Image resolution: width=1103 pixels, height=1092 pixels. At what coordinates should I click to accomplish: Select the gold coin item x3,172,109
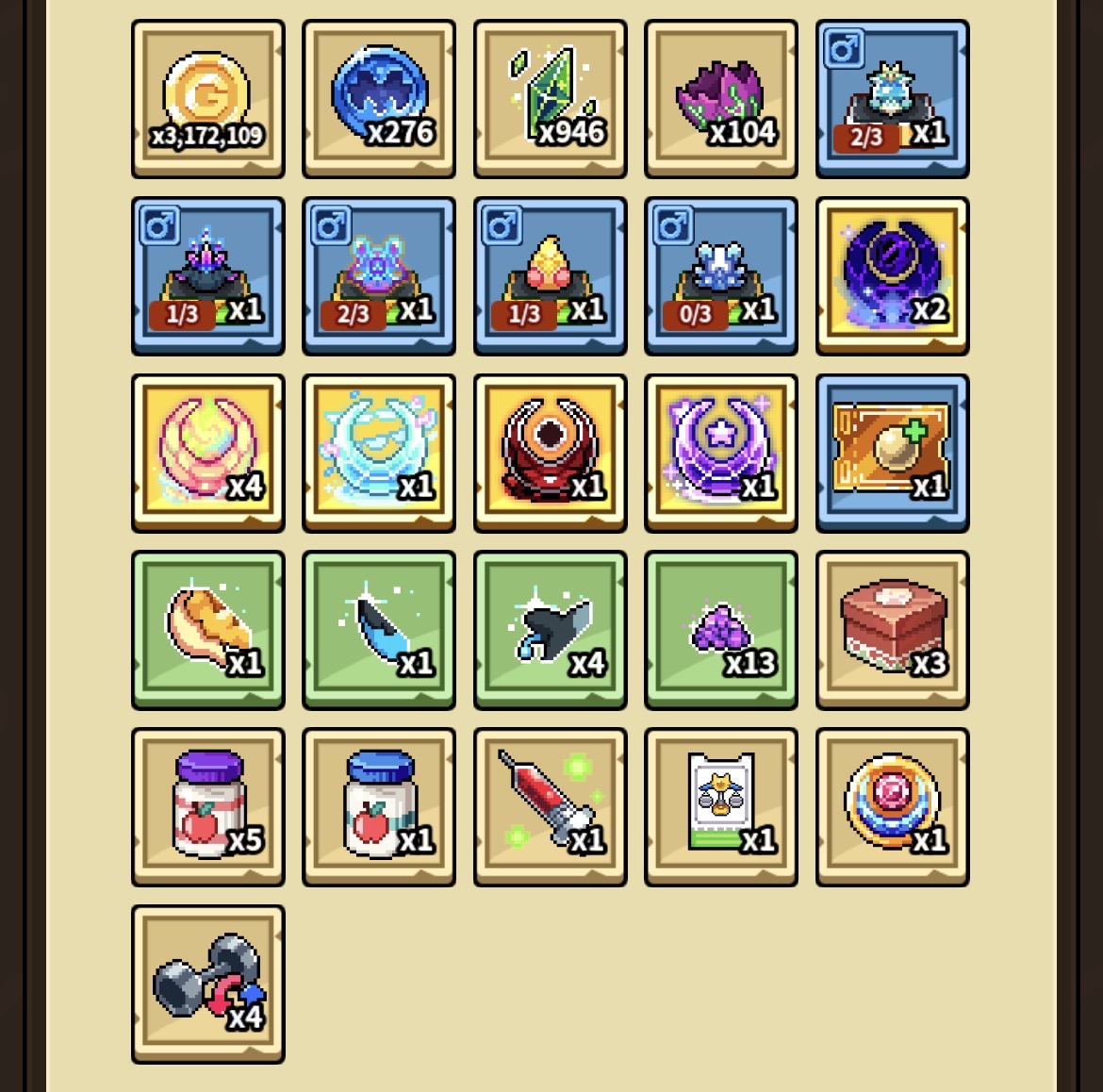point(208,99)
